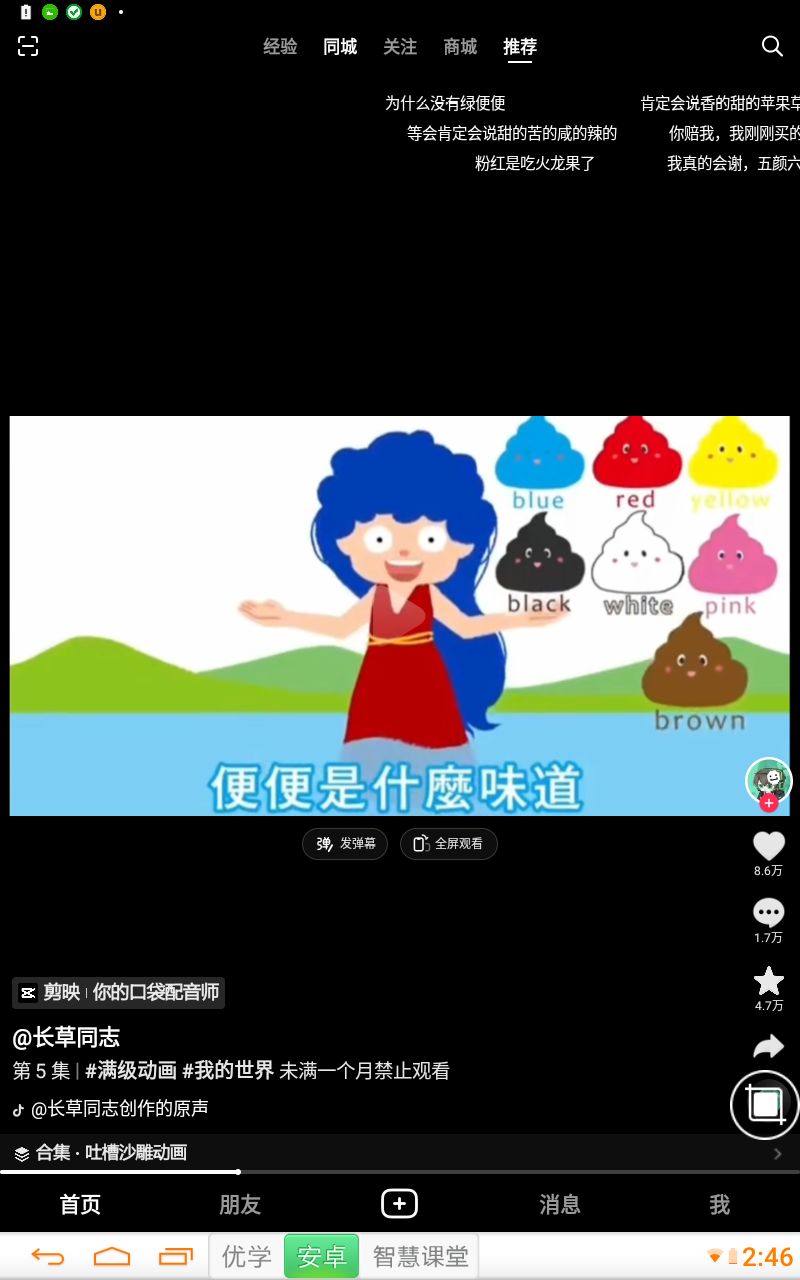Open the search magnifier
The width and height of the screenshot is (800, 1280).
coord(772,46)
